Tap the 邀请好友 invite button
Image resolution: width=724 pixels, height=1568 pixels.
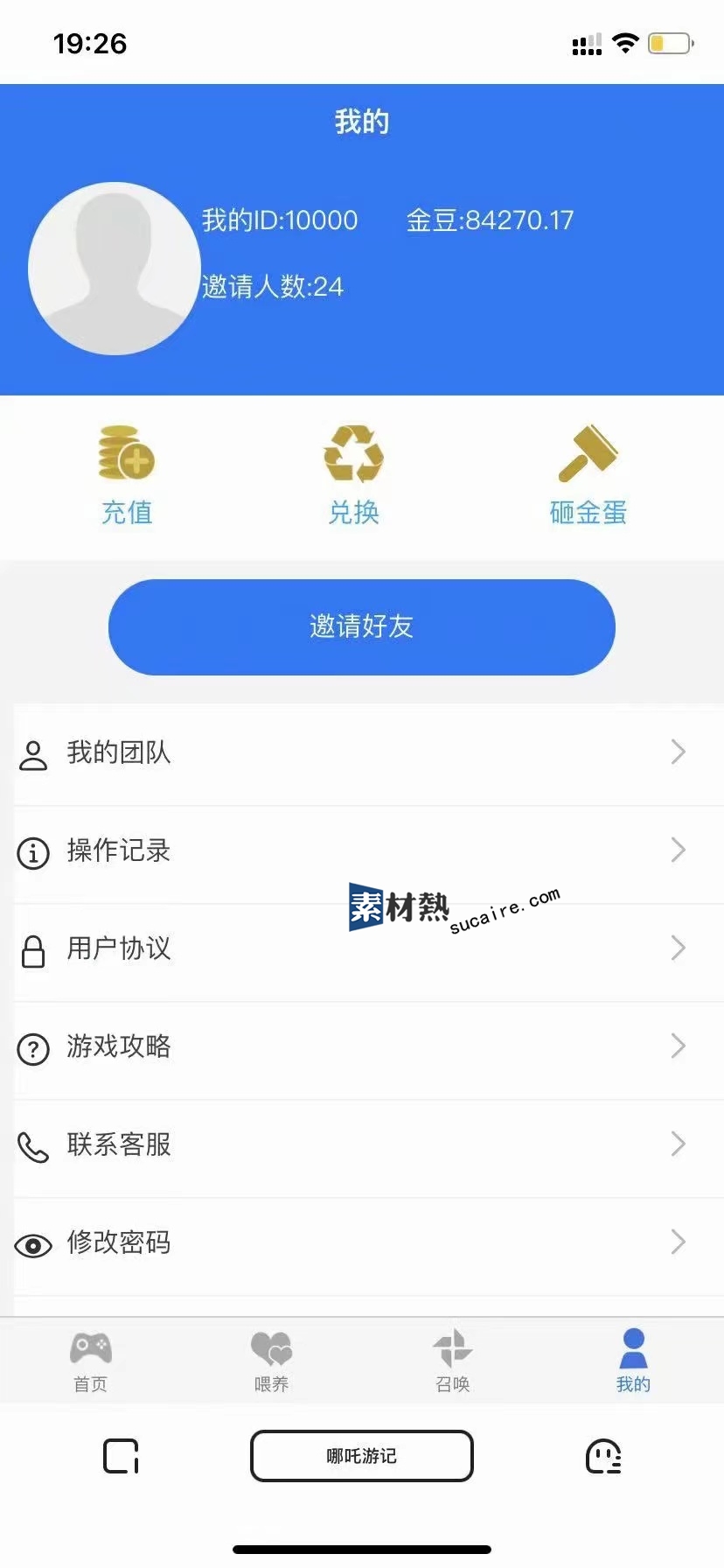(362, 626)
